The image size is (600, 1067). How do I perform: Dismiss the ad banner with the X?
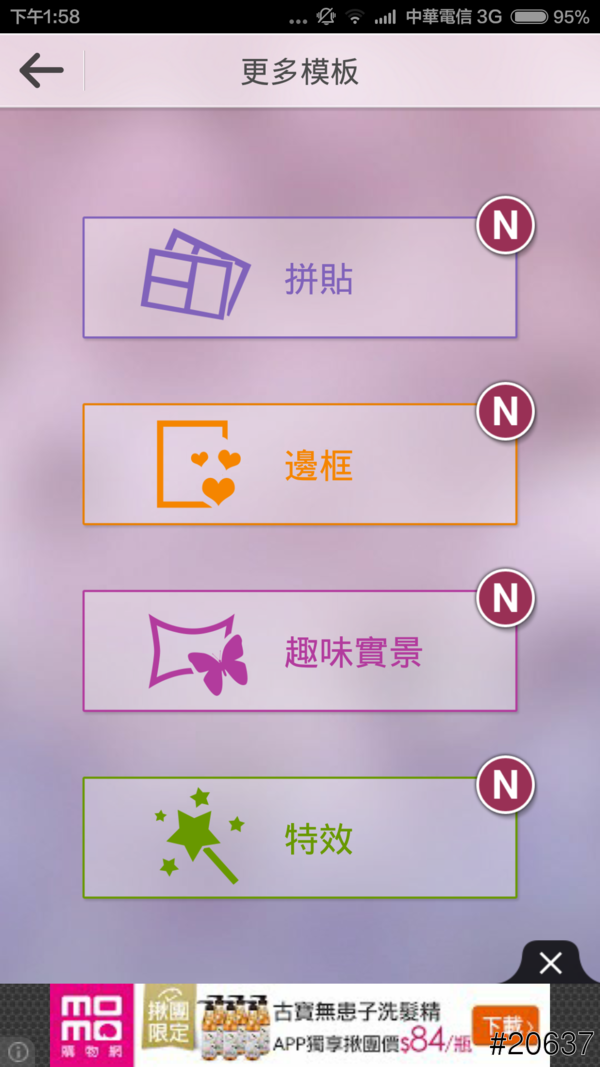click(x=550, y=963)
